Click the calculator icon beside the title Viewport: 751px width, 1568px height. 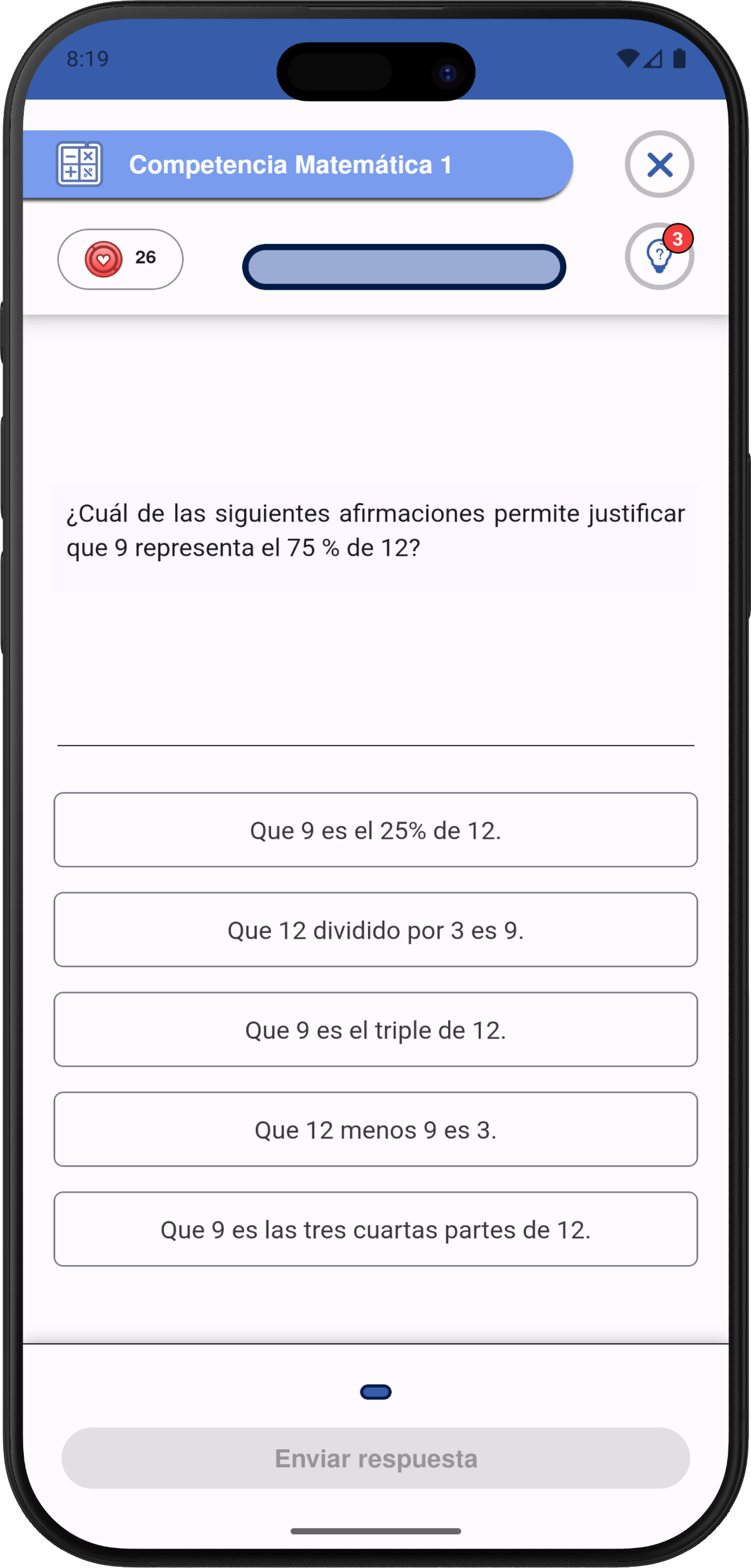pos(78,164)
